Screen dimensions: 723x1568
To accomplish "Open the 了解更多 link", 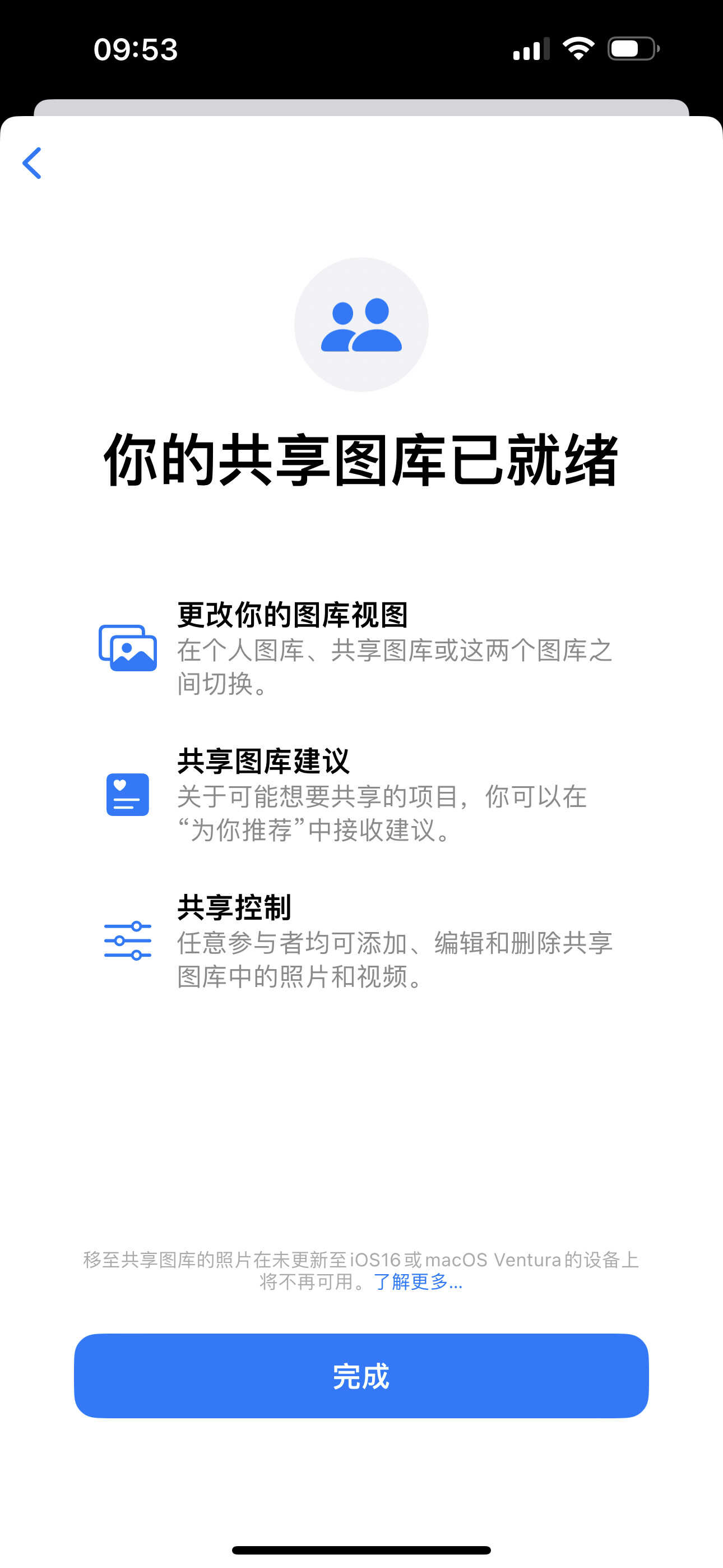I will click(418, 1282).
